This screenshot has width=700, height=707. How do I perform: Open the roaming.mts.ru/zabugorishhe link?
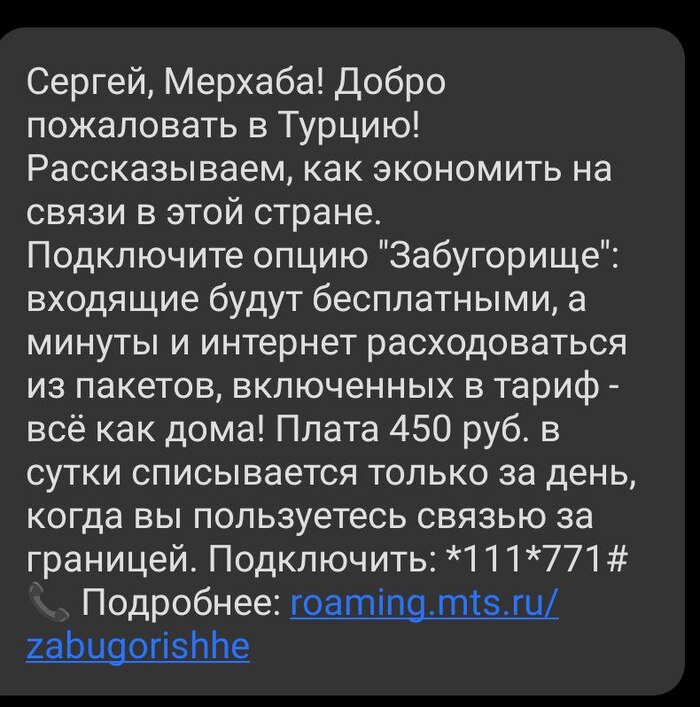[x=424, y=604]
